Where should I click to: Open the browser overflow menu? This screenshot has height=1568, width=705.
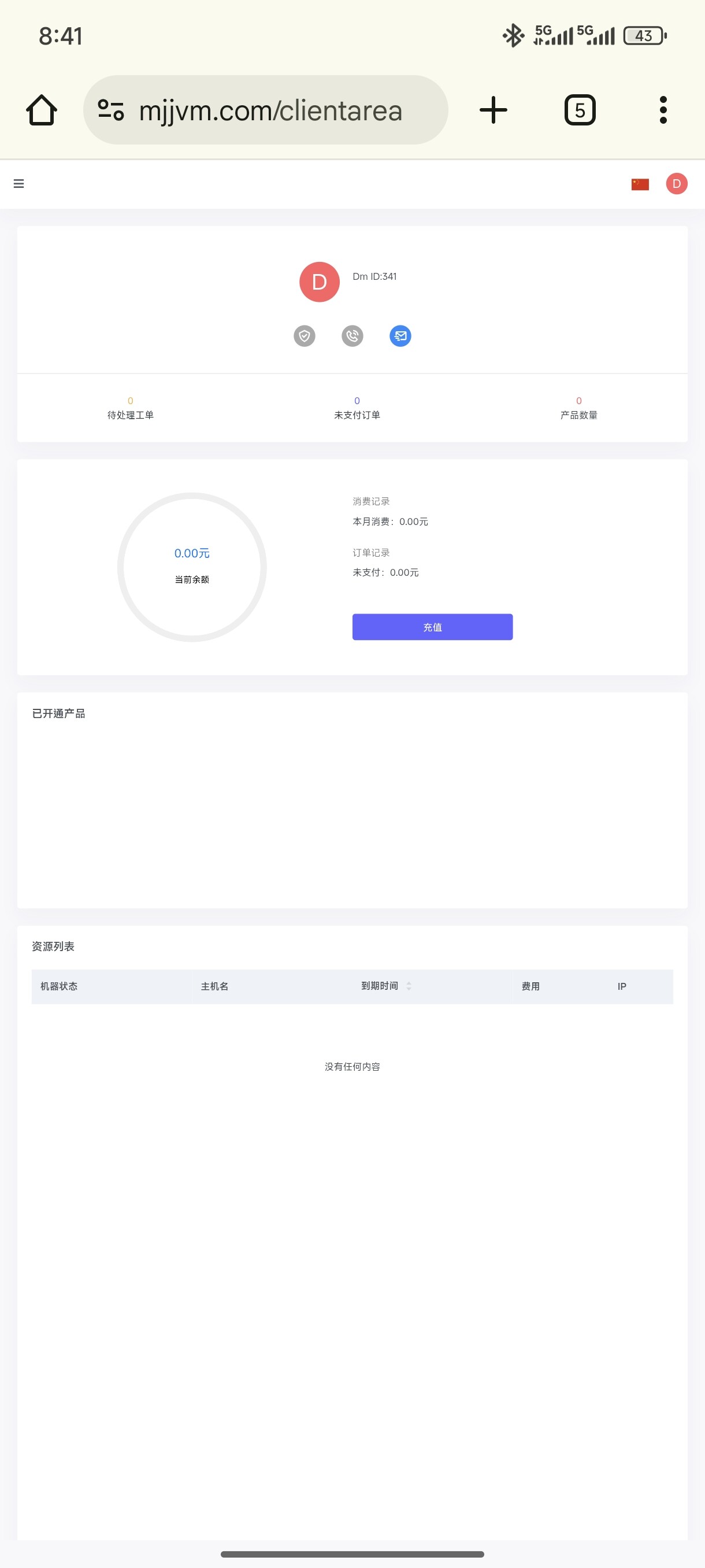tap(663, 110)
